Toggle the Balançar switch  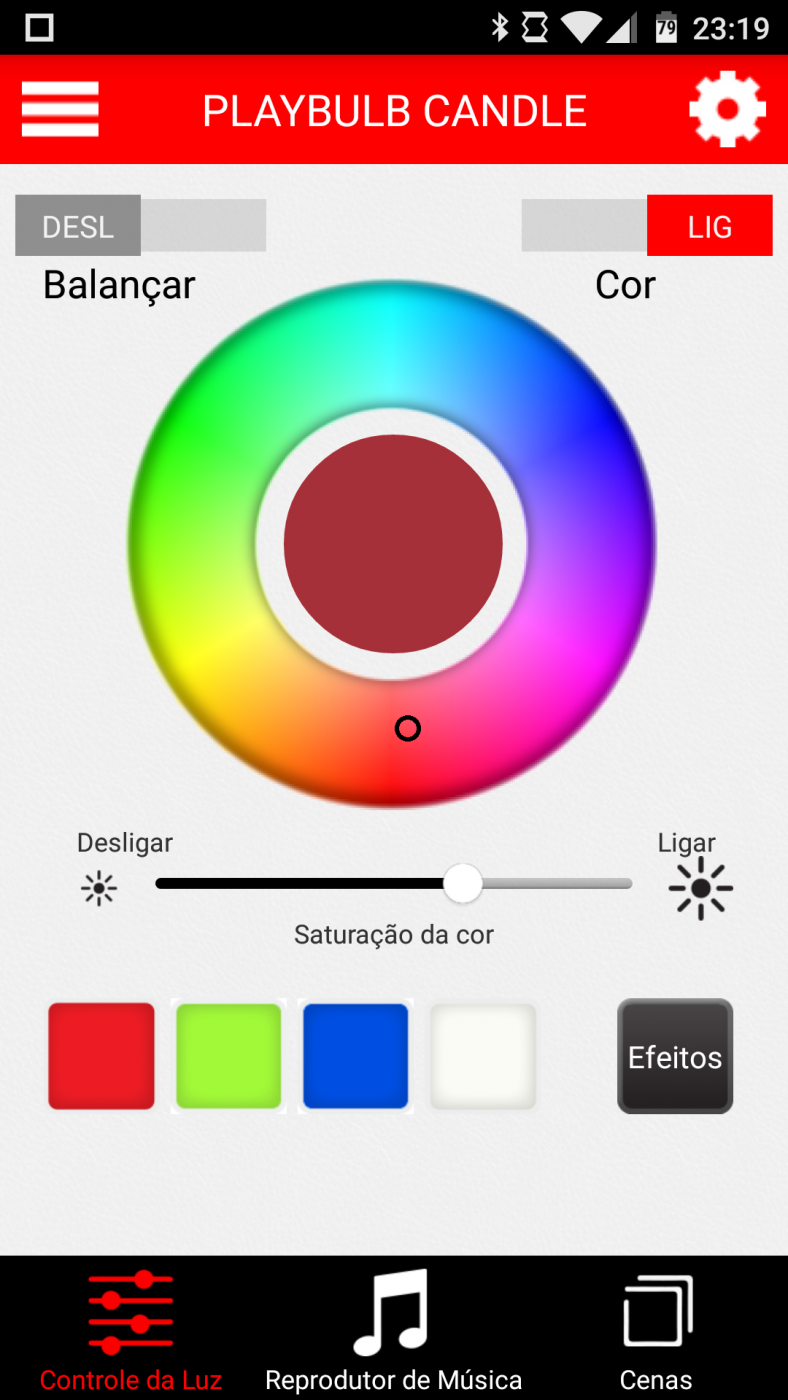click(141, 225)
